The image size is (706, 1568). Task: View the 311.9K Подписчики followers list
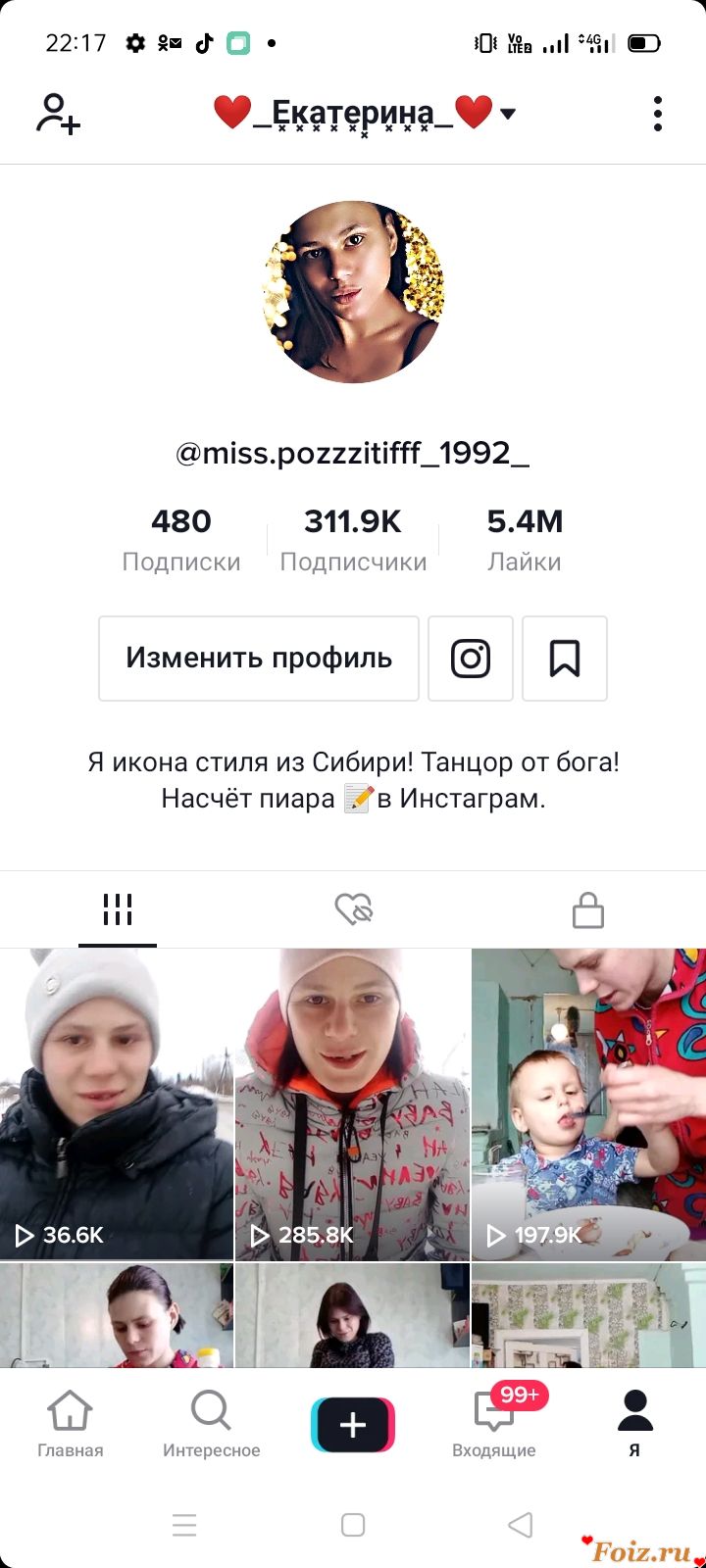[353, 540]
